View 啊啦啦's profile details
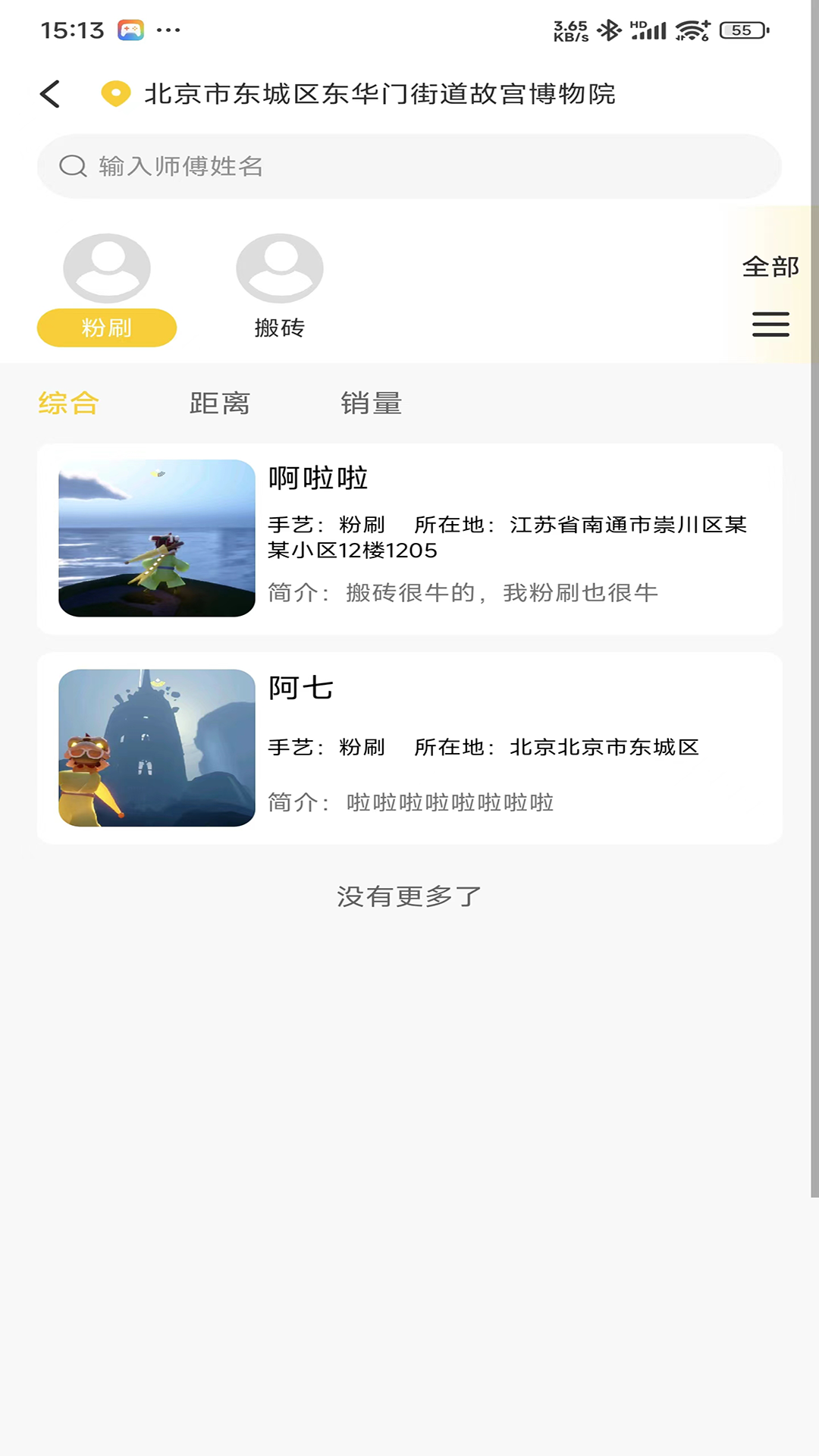819x1456 pixels. coord(409,540)
